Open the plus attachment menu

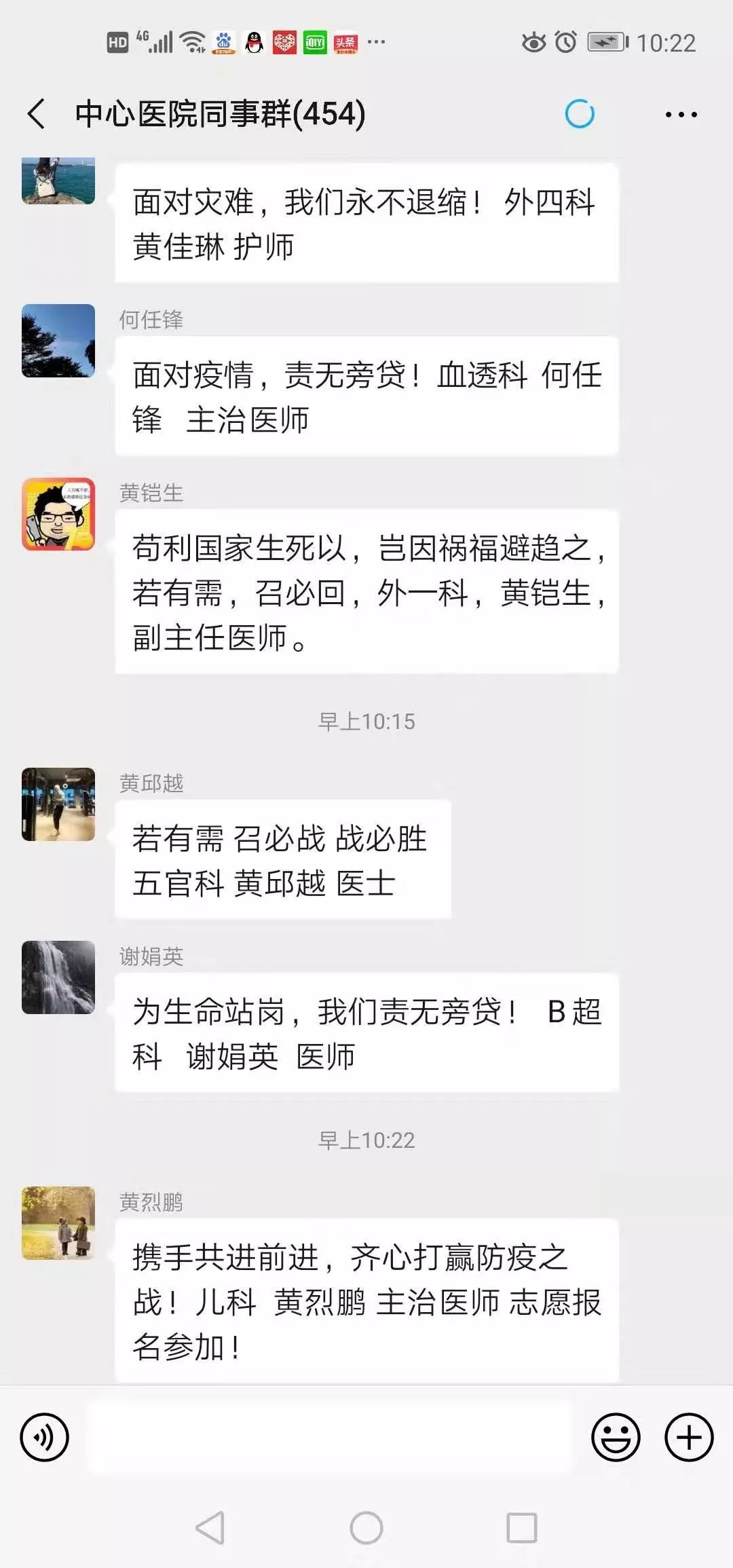point(689,1437)
